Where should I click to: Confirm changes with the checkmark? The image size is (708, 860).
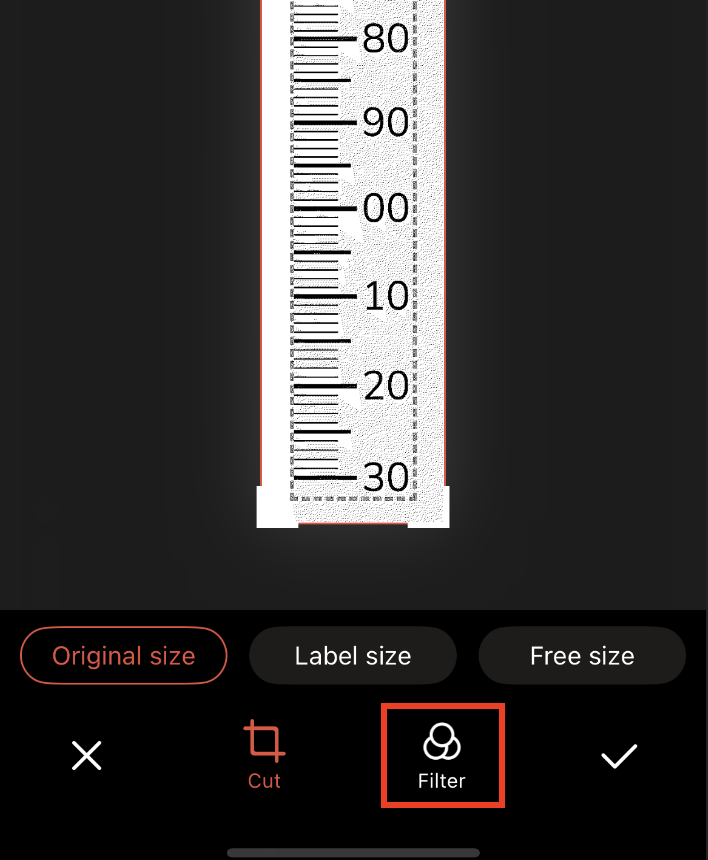619,757
